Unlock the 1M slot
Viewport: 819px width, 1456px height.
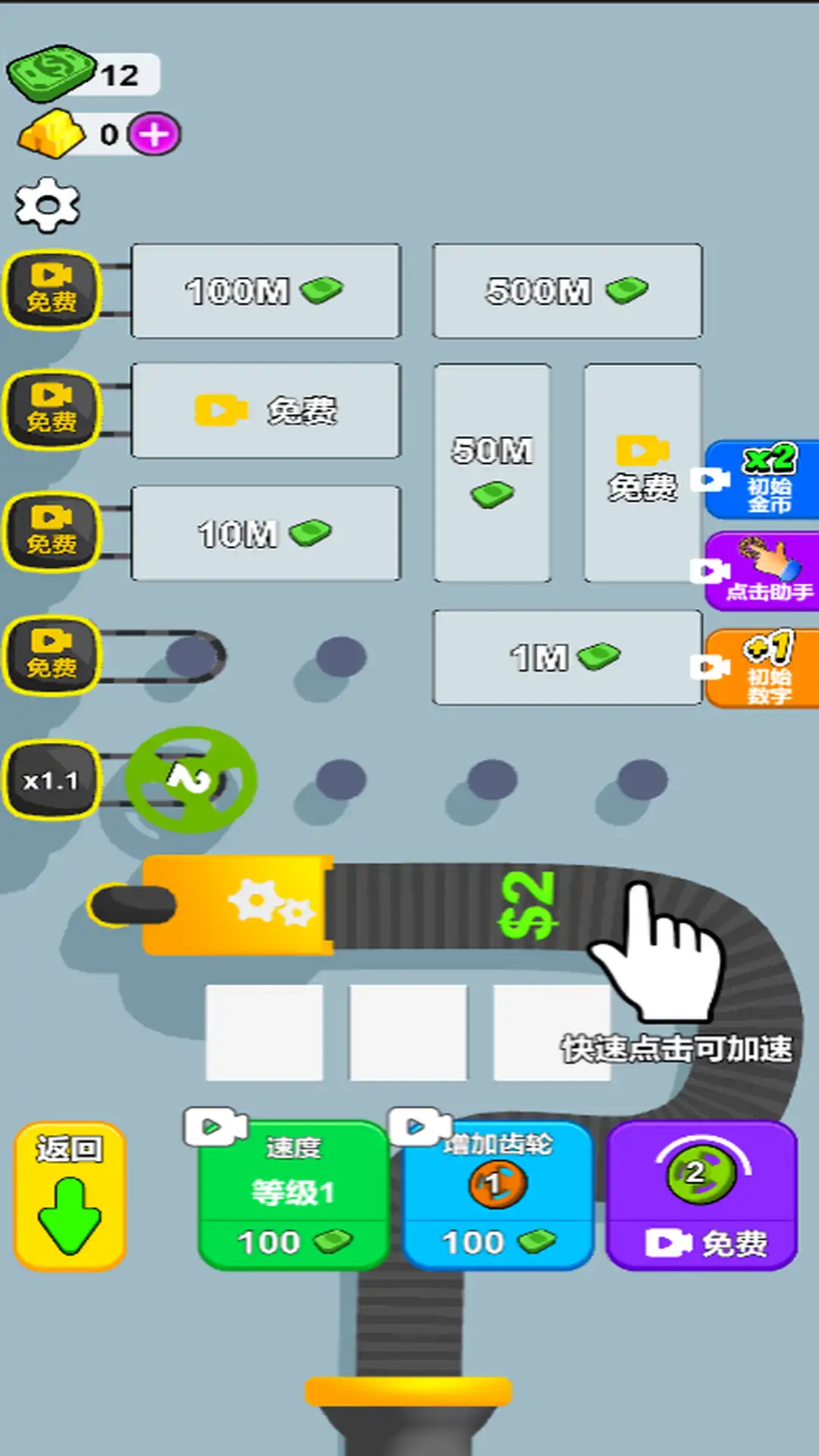pyautogui.click(x=567, y=657)
